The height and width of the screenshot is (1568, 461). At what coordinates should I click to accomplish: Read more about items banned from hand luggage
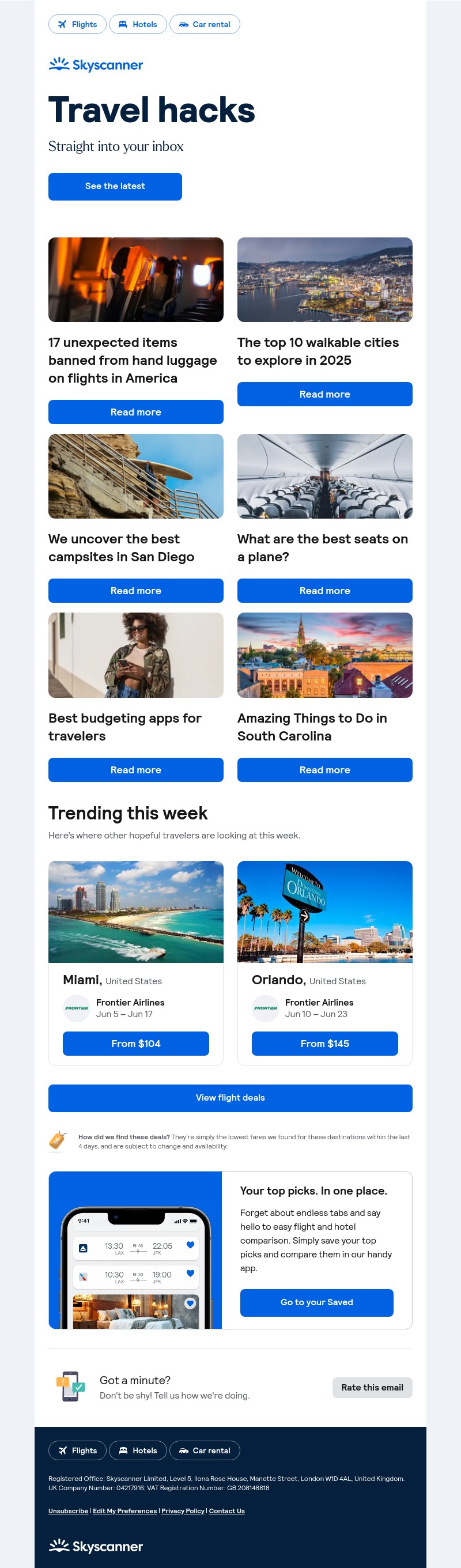pos(136,412)
